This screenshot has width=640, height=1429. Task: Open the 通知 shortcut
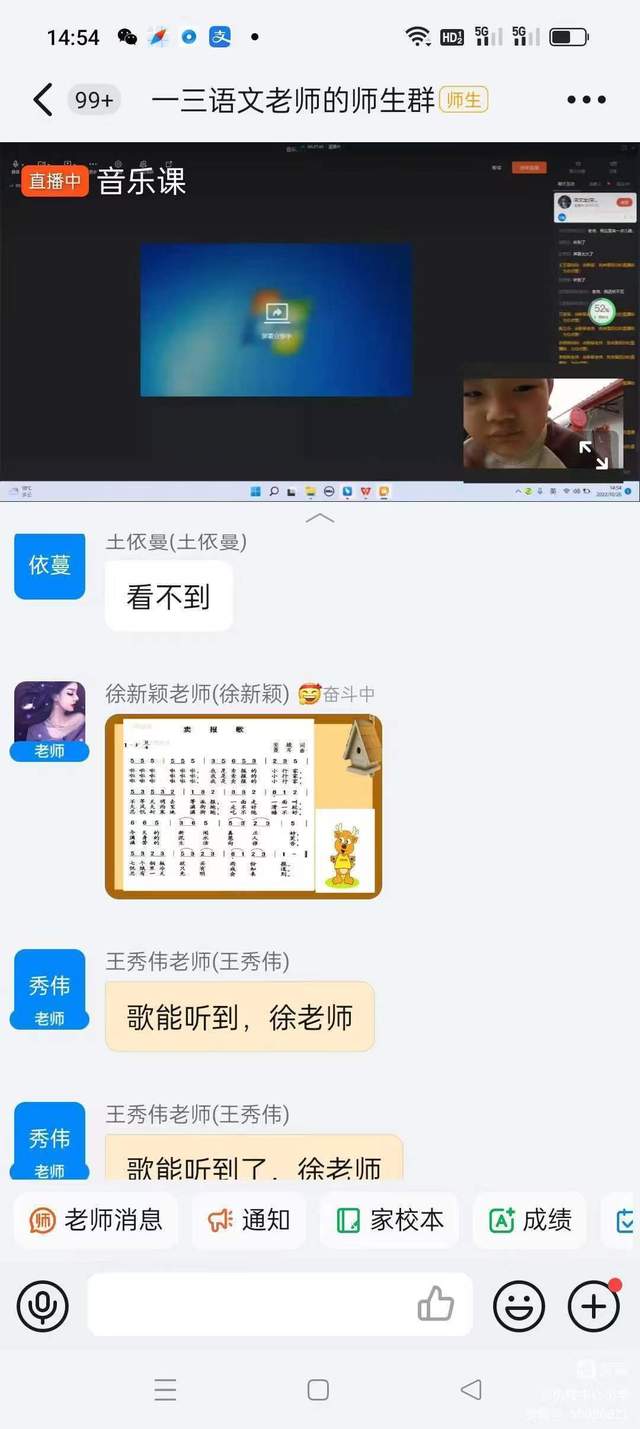pos(249,1220)
